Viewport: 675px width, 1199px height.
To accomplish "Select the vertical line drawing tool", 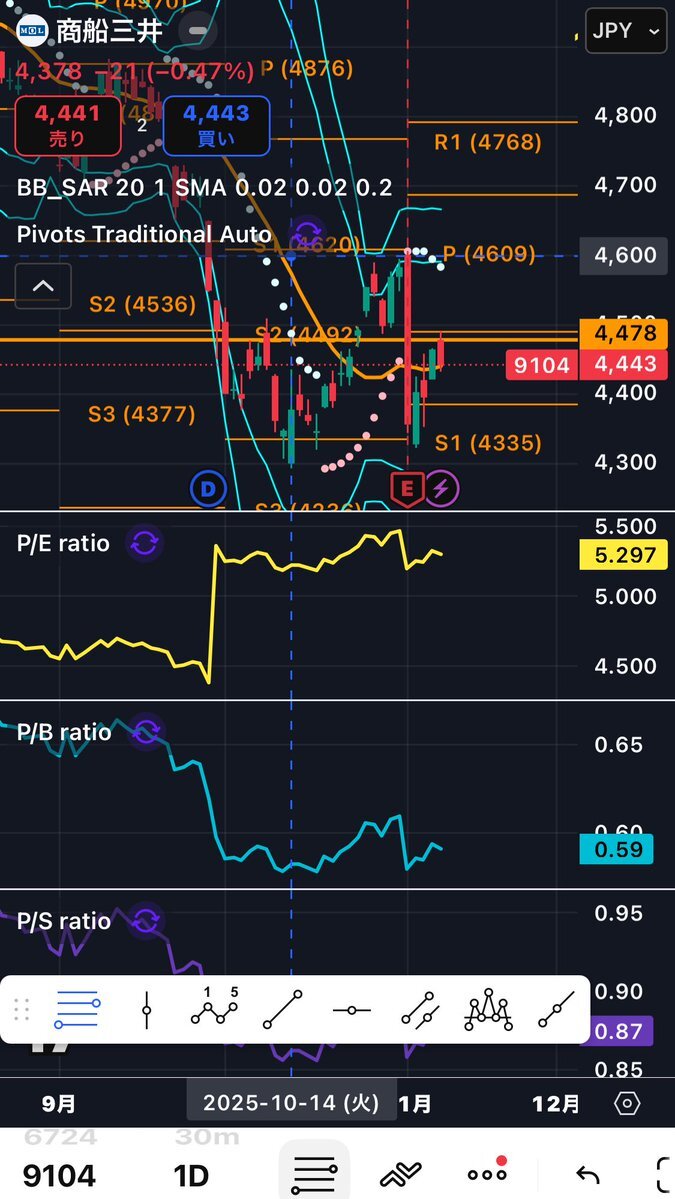I will (146, 1009).
